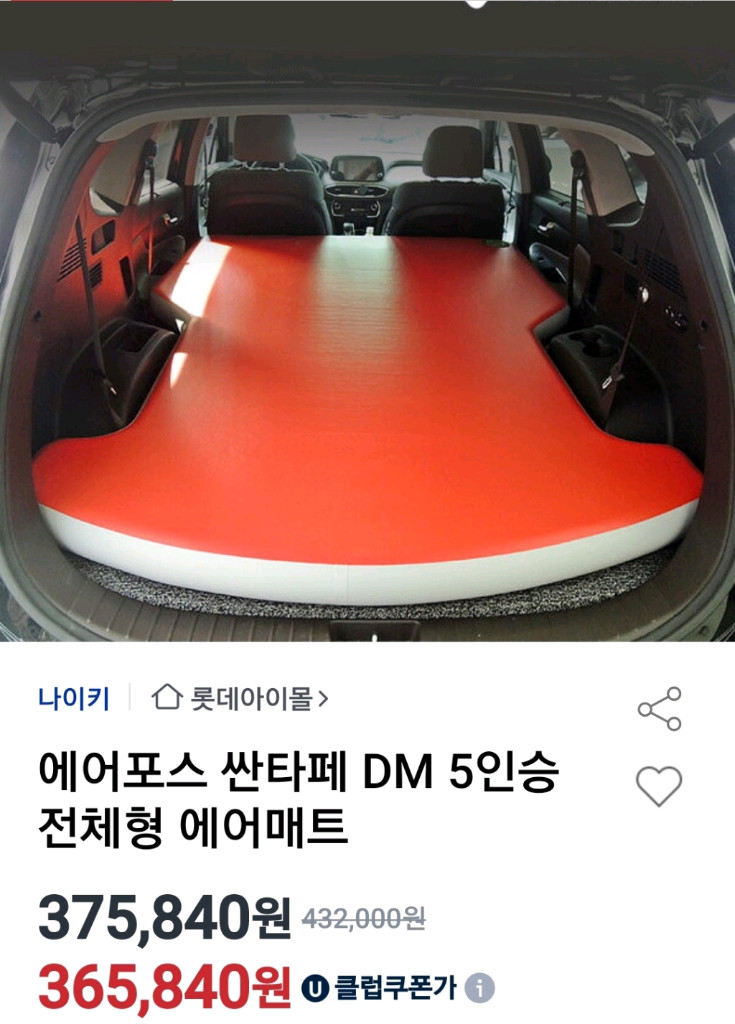
Task: Open the 나이키 brand link
Action: [x=73, y=698]
